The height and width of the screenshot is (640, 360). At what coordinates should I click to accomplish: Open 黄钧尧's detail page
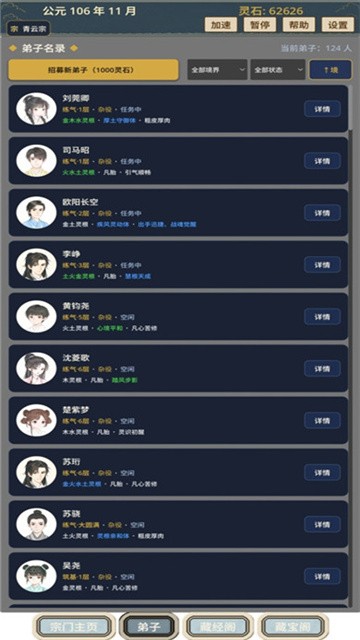coord(322,316)
